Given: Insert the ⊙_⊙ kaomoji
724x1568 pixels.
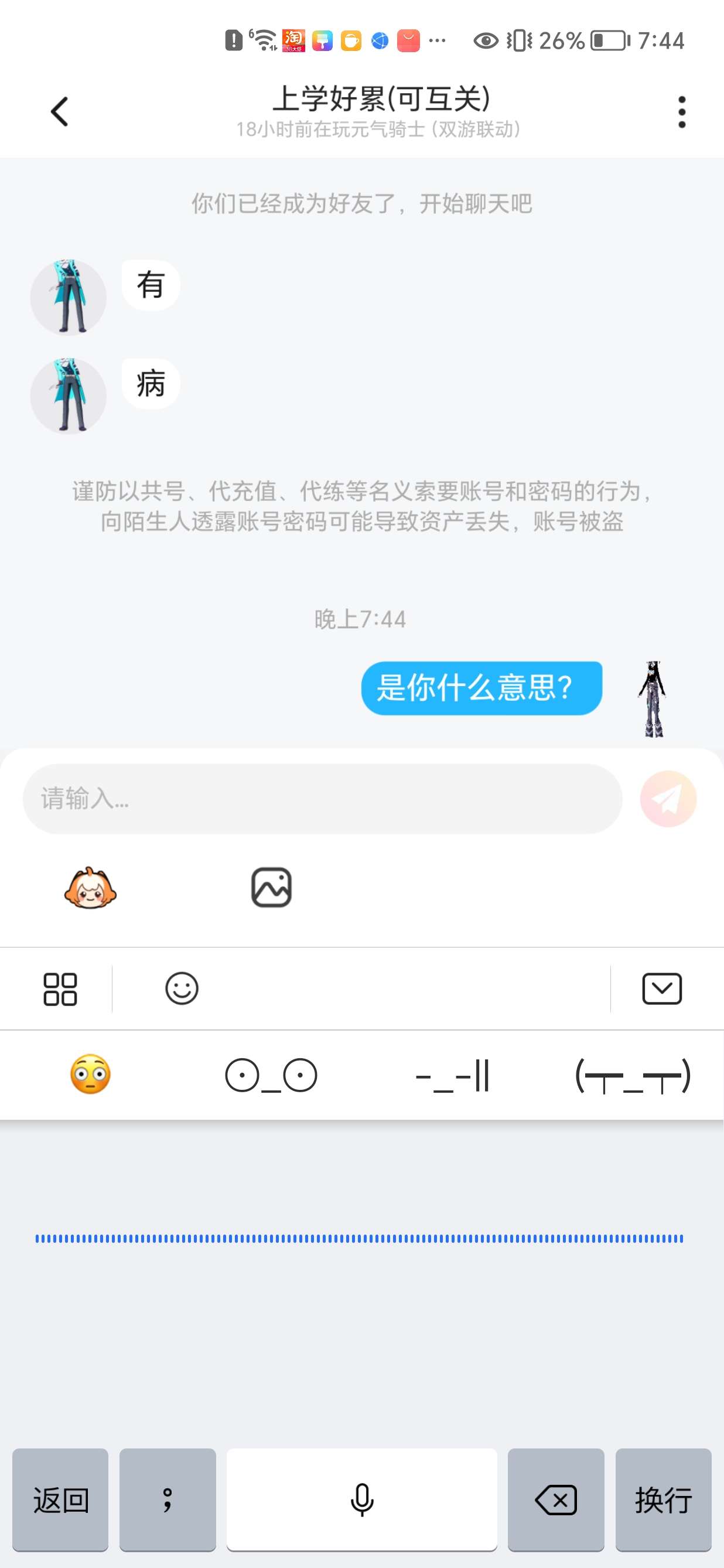Looking at the screenshot, I should pyautogui.click(x=271, y=1076).
